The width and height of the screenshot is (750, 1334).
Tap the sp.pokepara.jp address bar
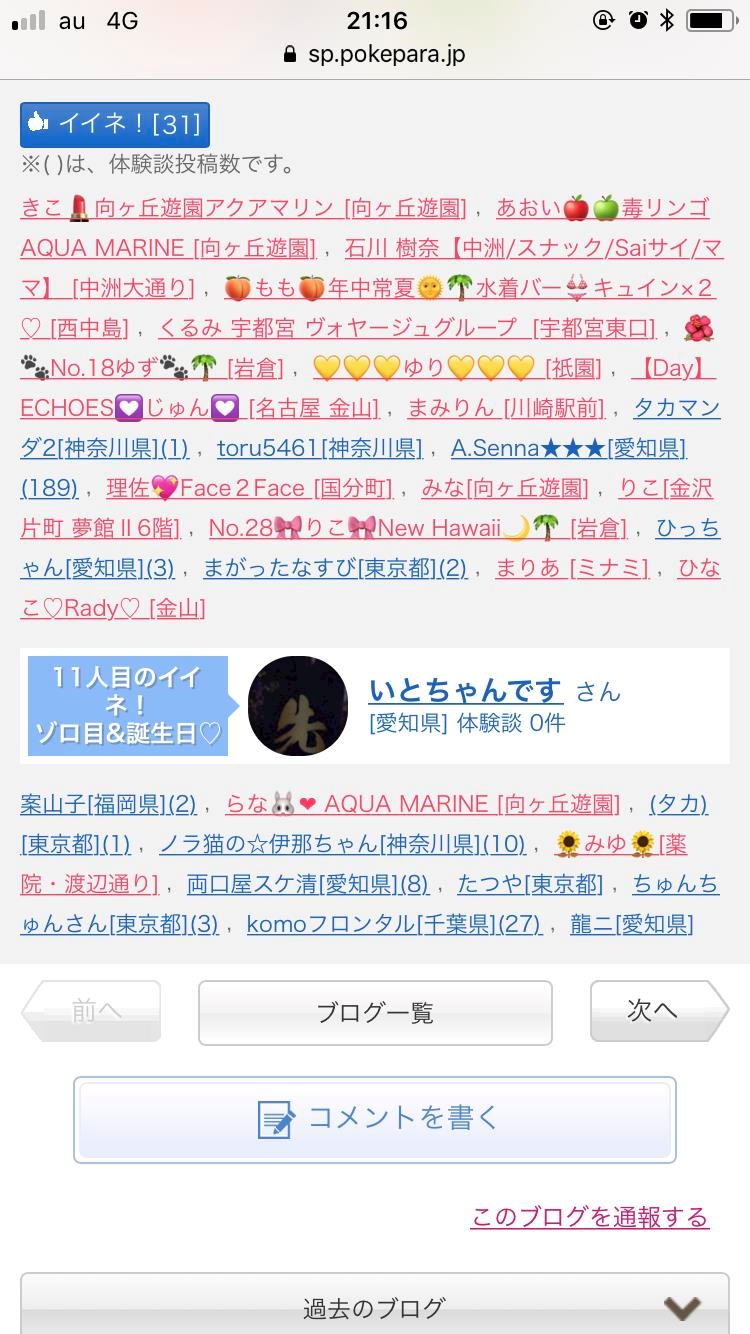click(375, 54)
